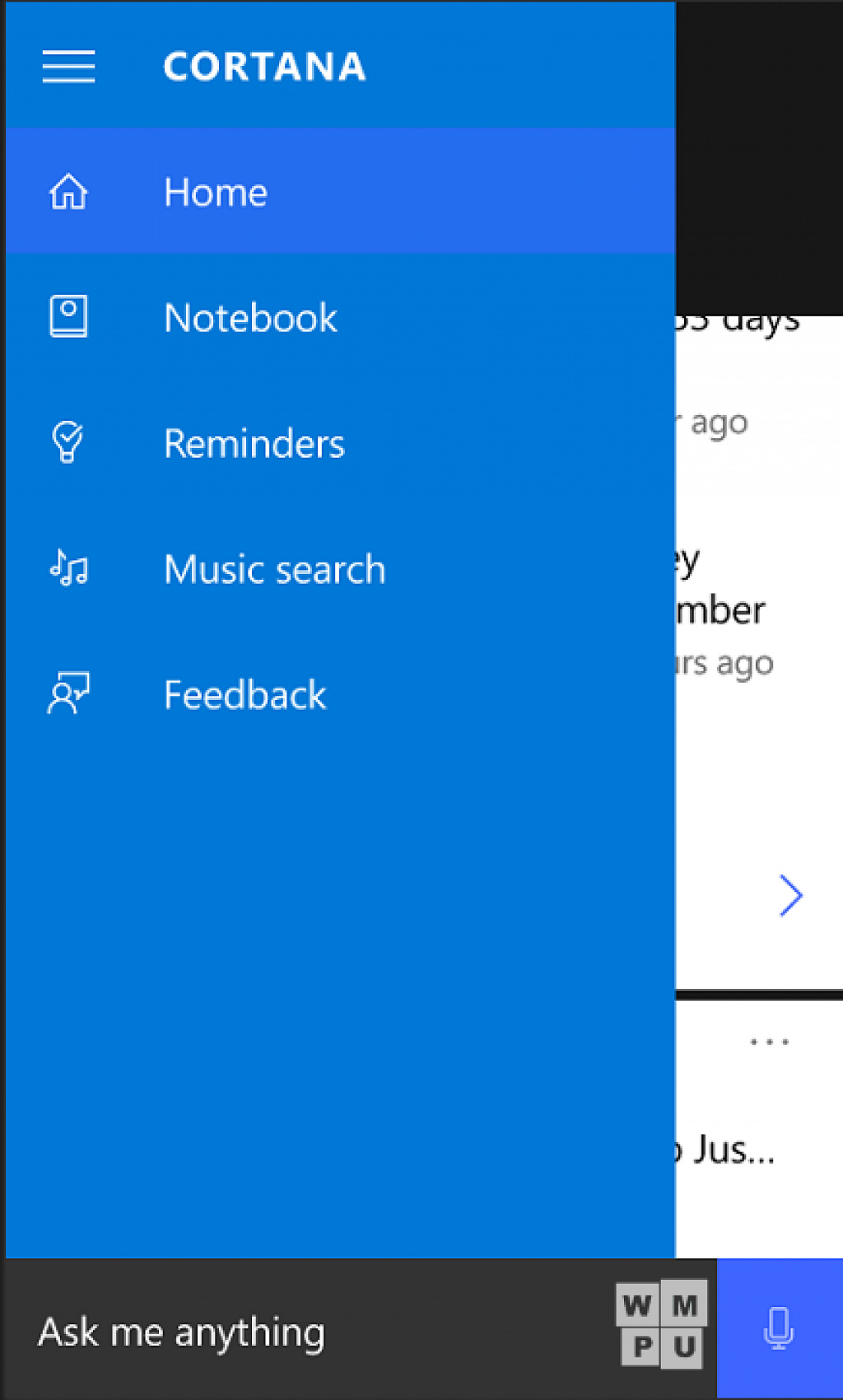Open Feedback
843x1400 pixels.
click(340, 694)
